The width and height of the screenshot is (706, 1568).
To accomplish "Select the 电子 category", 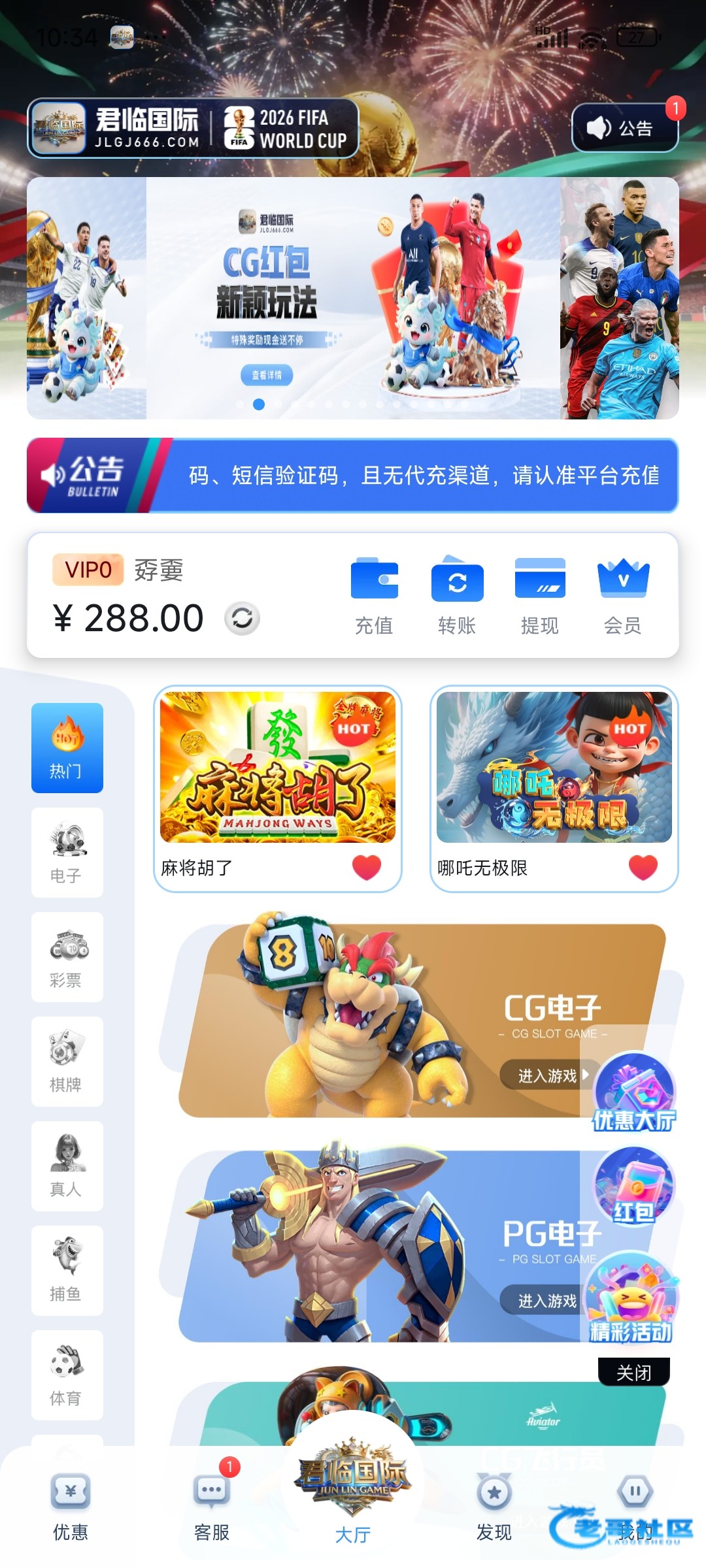I will (x=67, y=853).
